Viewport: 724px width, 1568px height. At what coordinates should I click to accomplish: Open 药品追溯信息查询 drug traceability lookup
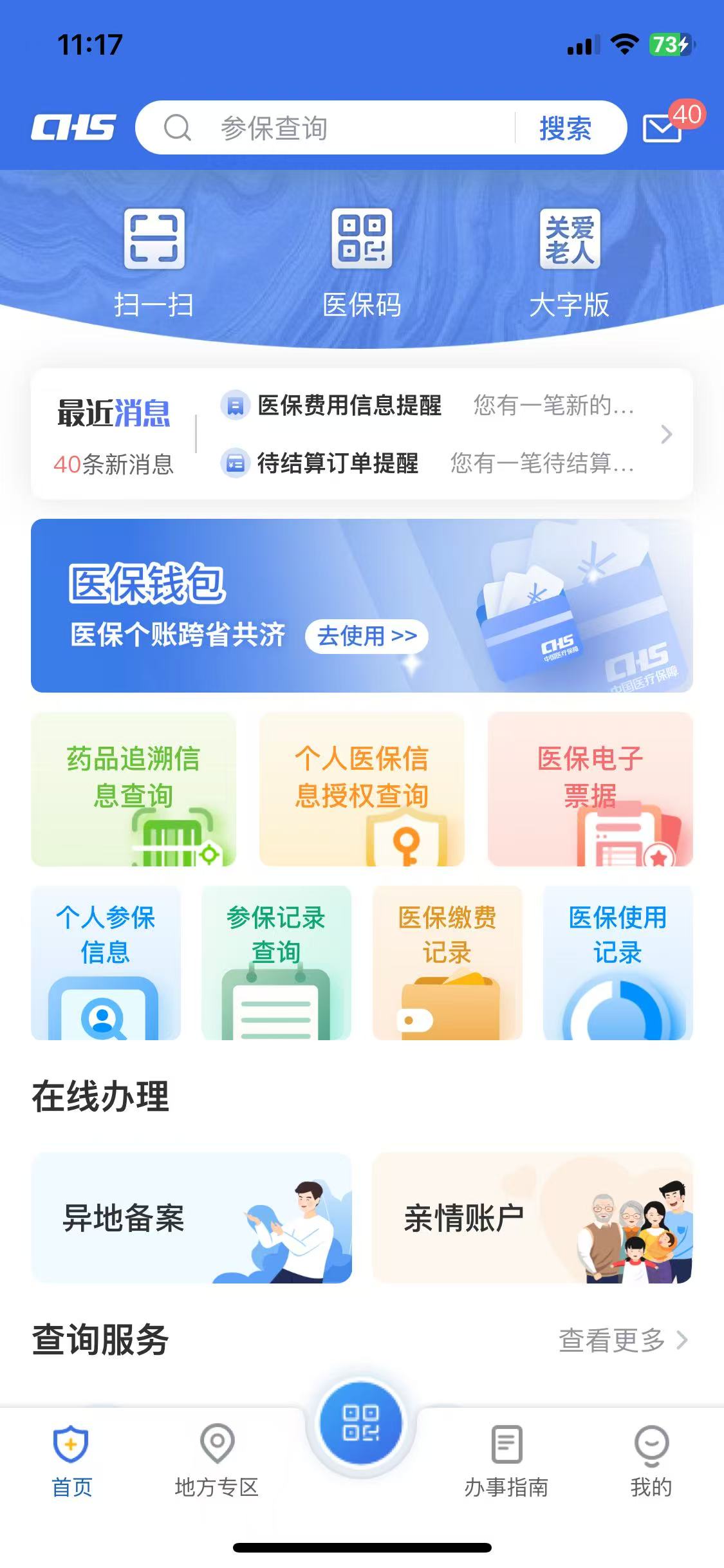point(133,789)
